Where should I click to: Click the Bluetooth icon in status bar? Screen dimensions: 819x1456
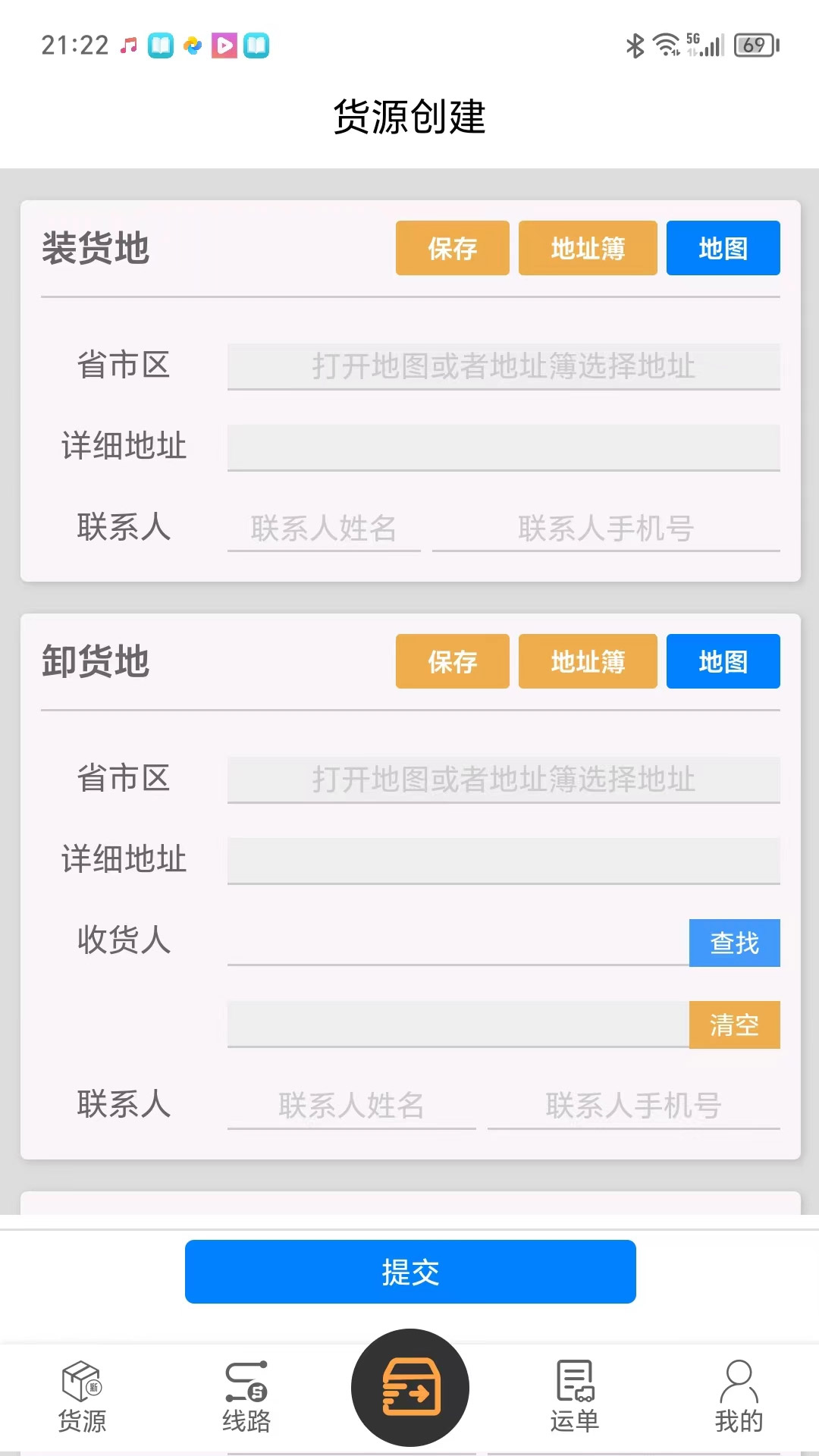point(635,44)
